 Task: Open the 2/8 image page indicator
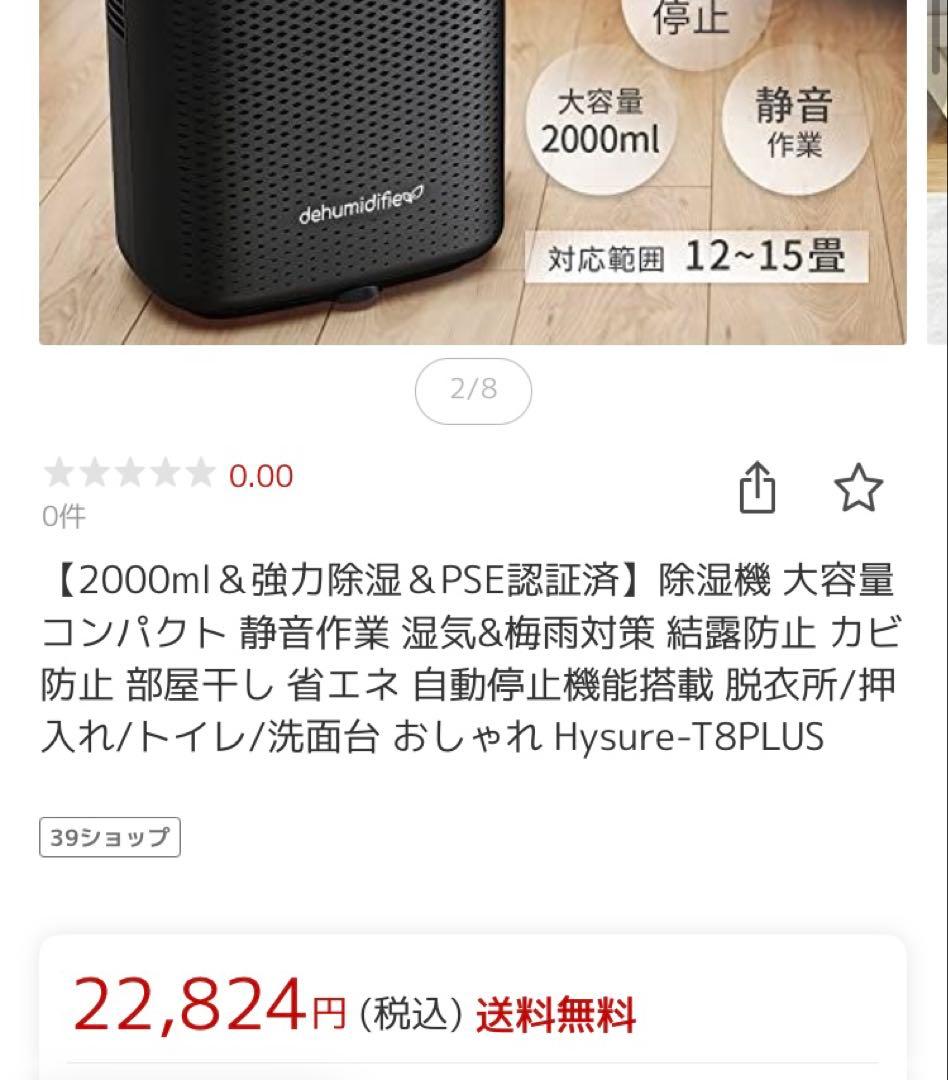[x=474, y=392]
